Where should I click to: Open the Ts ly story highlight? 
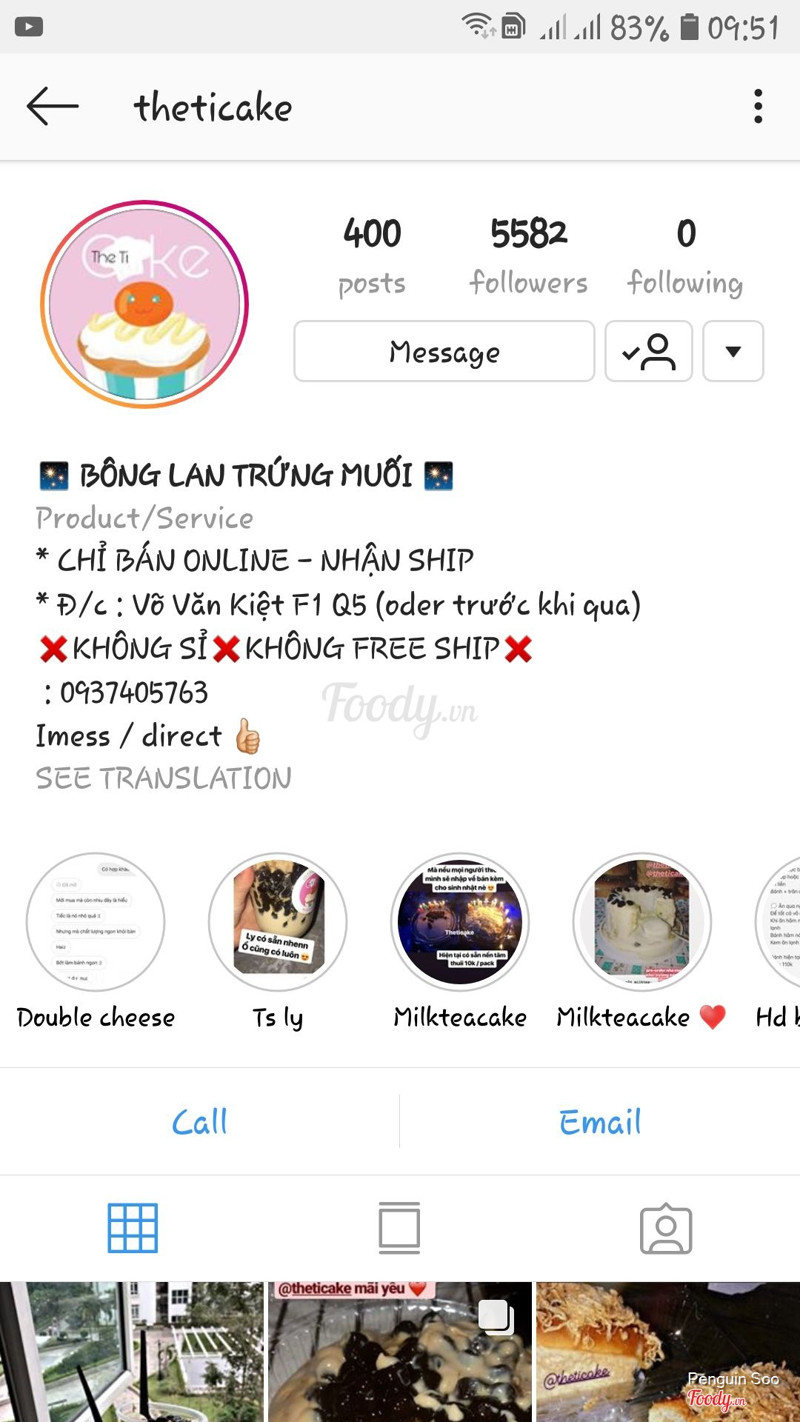(278, 922)
